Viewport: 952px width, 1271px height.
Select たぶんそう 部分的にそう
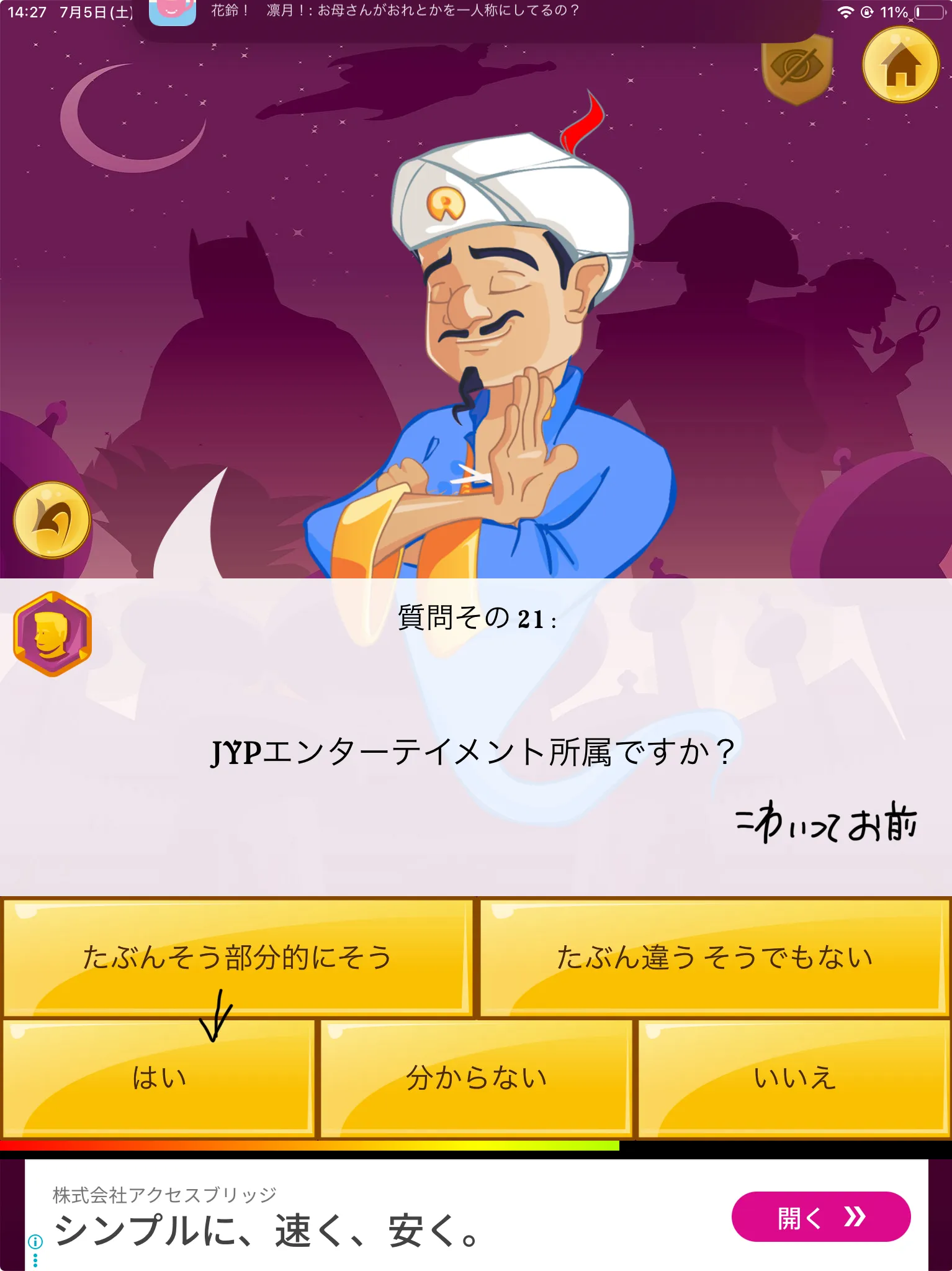237,956
